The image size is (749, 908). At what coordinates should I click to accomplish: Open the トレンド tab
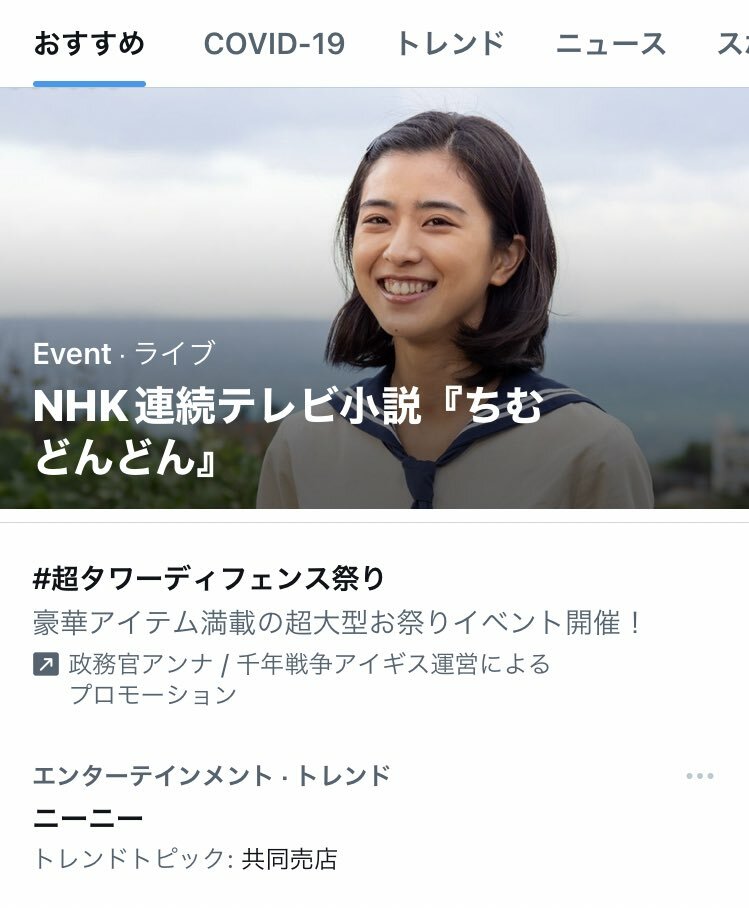(450, 44)
